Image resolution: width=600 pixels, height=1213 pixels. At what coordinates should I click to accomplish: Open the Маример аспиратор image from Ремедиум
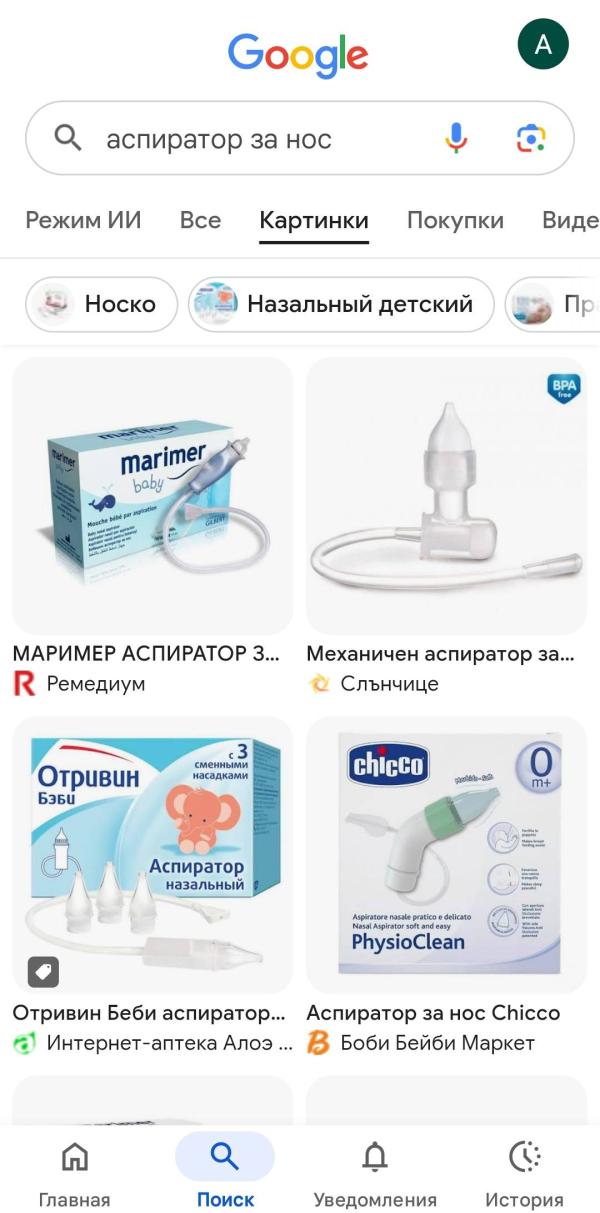tap(152, 495)
